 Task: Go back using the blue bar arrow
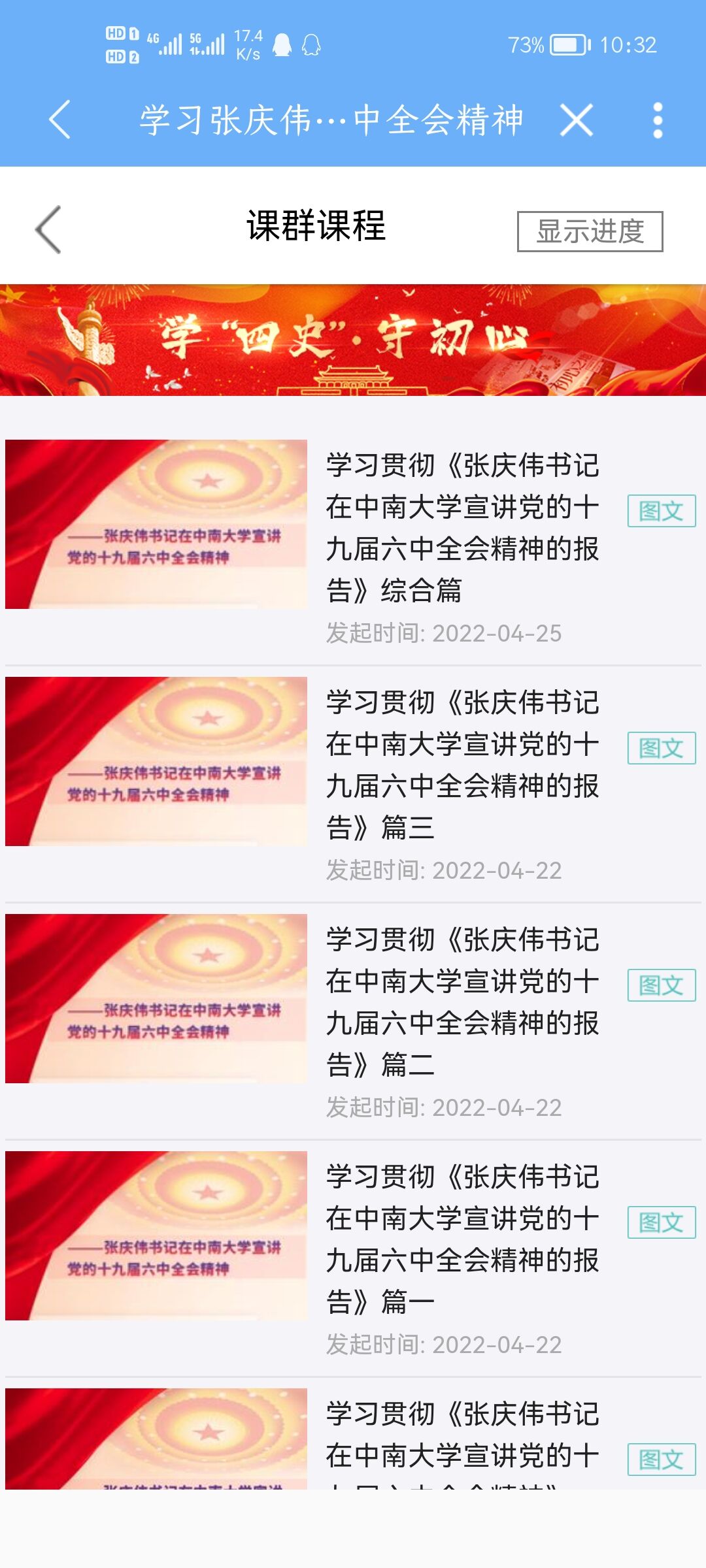(59, 120)
